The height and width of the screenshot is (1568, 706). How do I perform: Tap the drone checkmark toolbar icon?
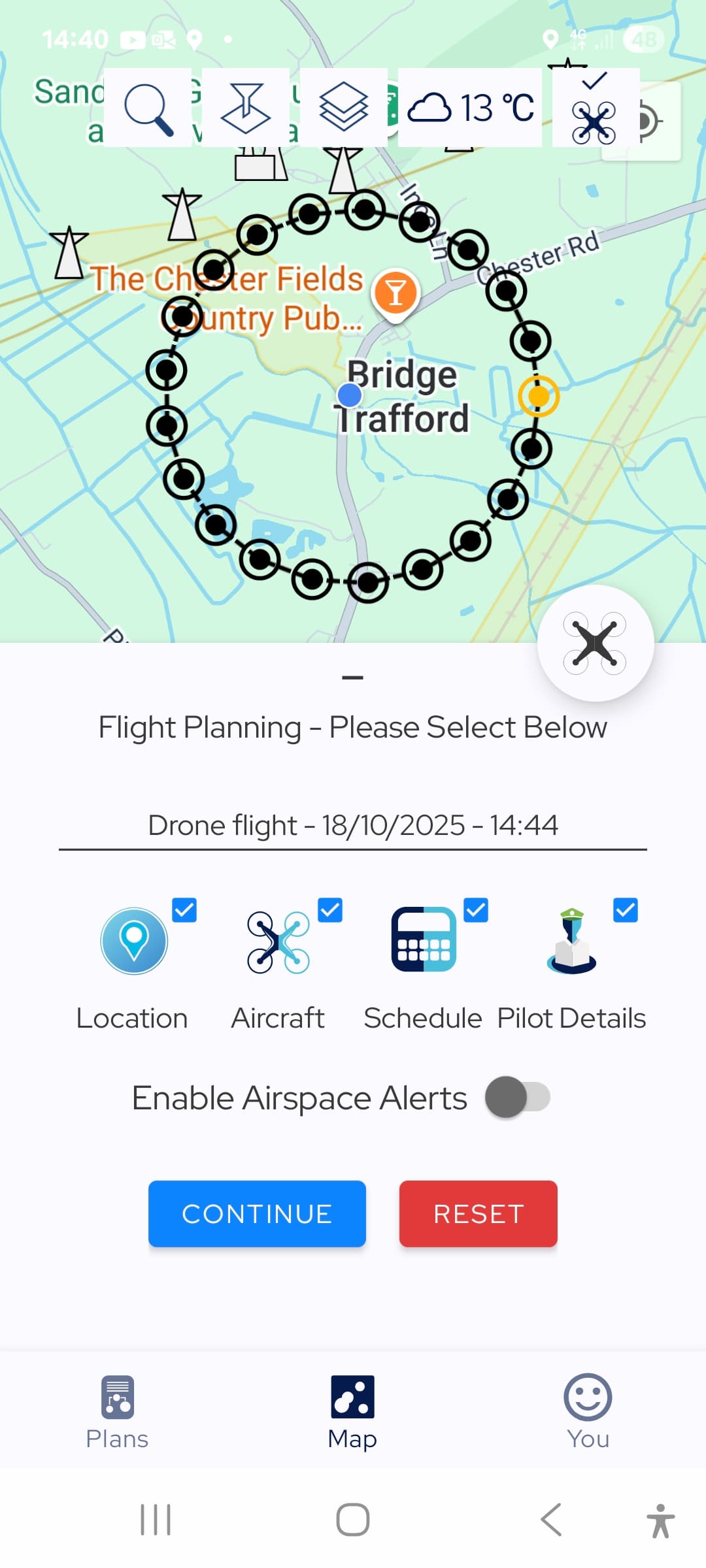pos(594,108)
